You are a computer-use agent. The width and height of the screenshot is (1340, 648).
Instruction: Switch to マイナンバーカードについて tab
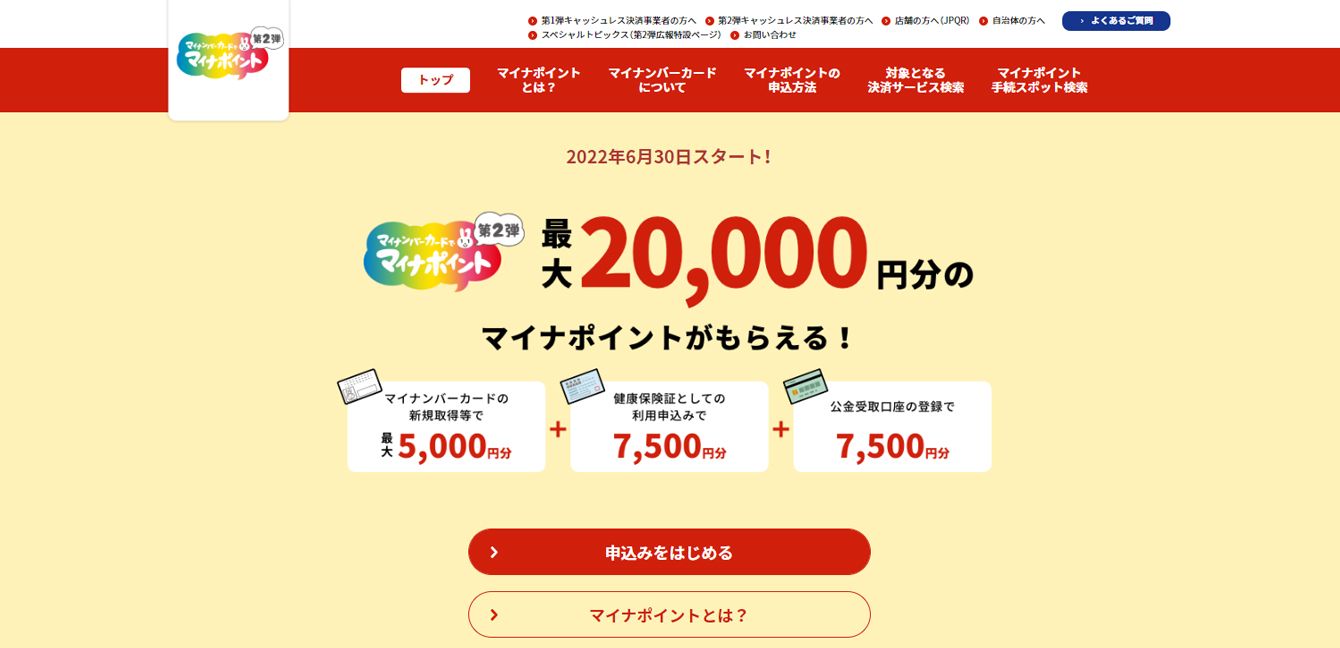click(x=662, y=80)
